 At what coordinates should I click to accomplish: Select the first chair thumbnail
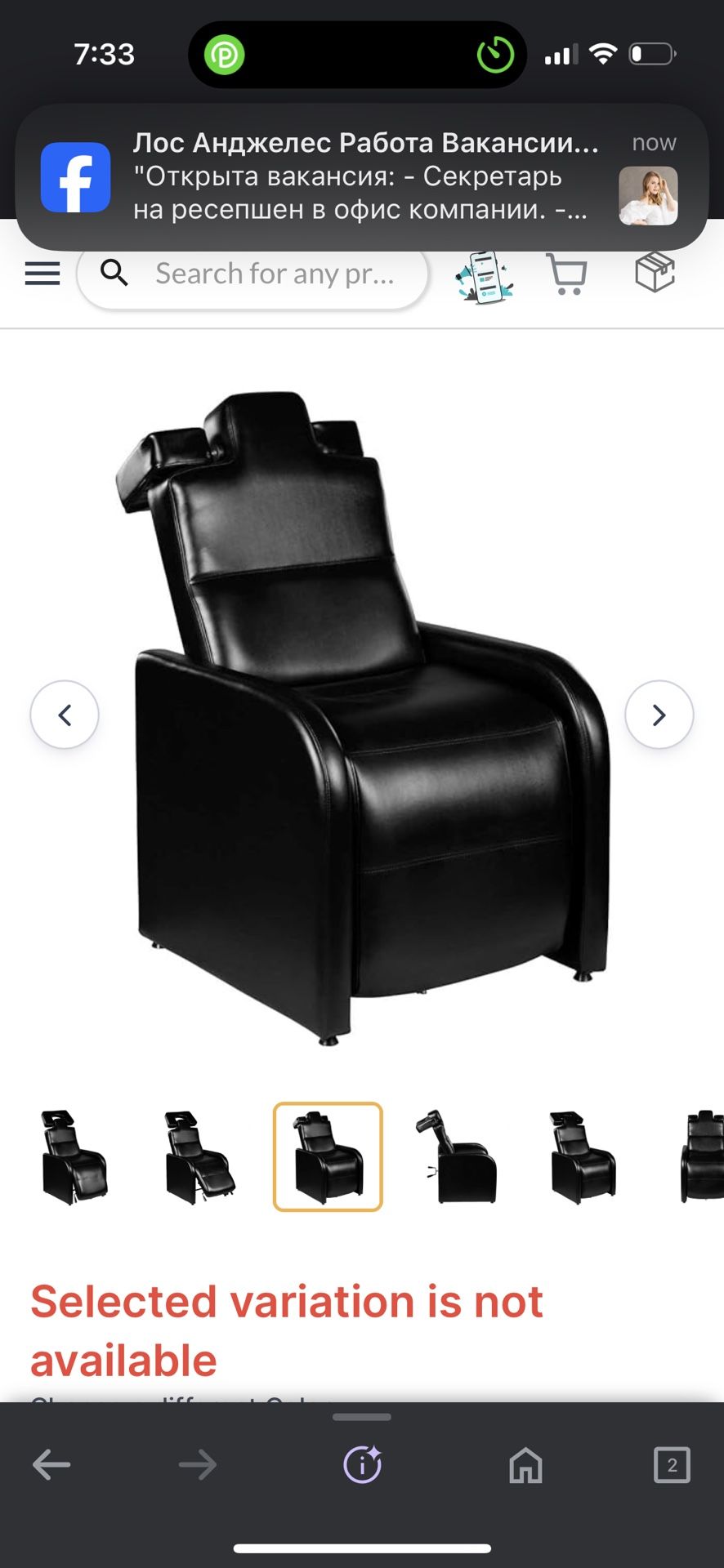74,1156
